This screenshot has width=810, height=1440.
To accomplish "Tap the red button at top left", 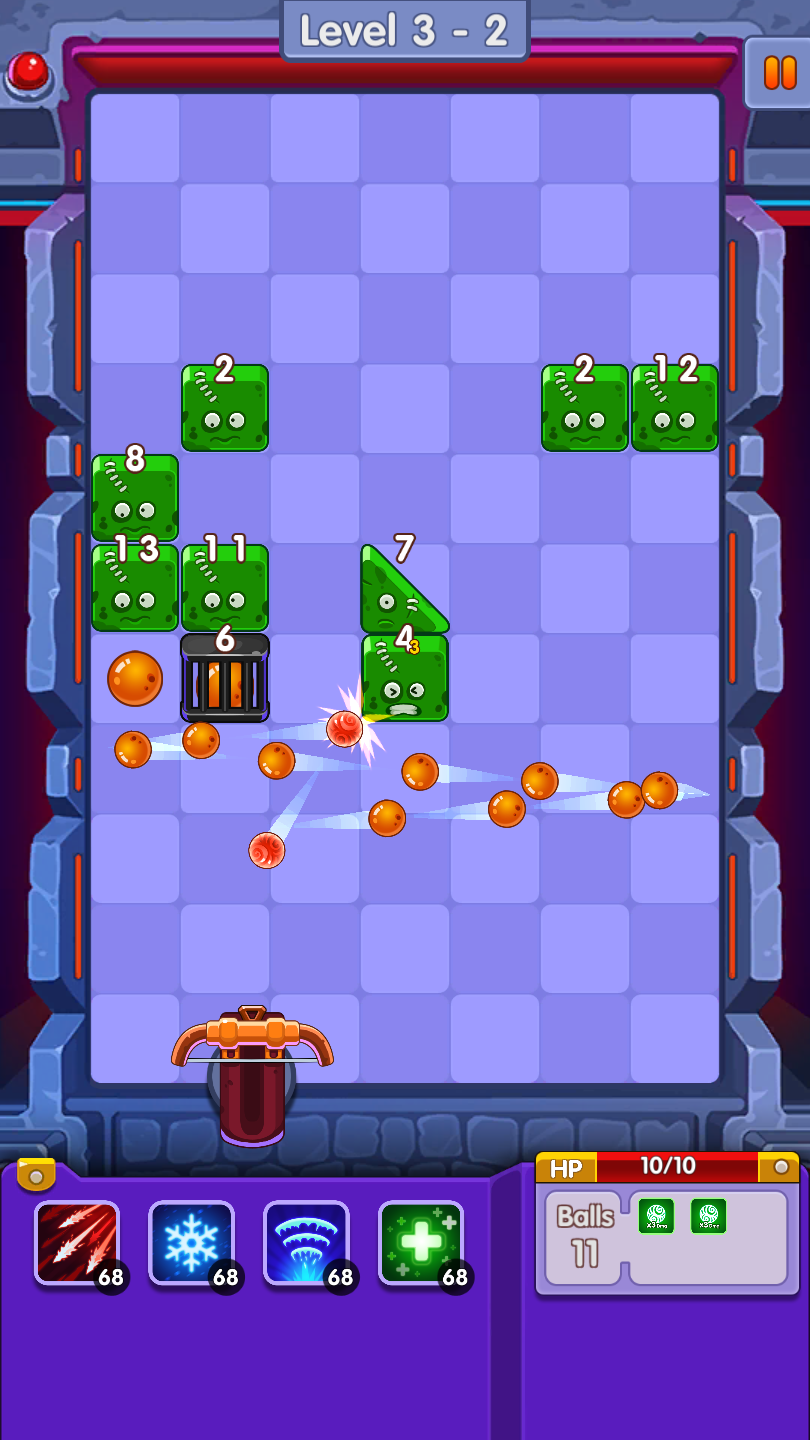I will pyautogui.click(x=29, y=72).
